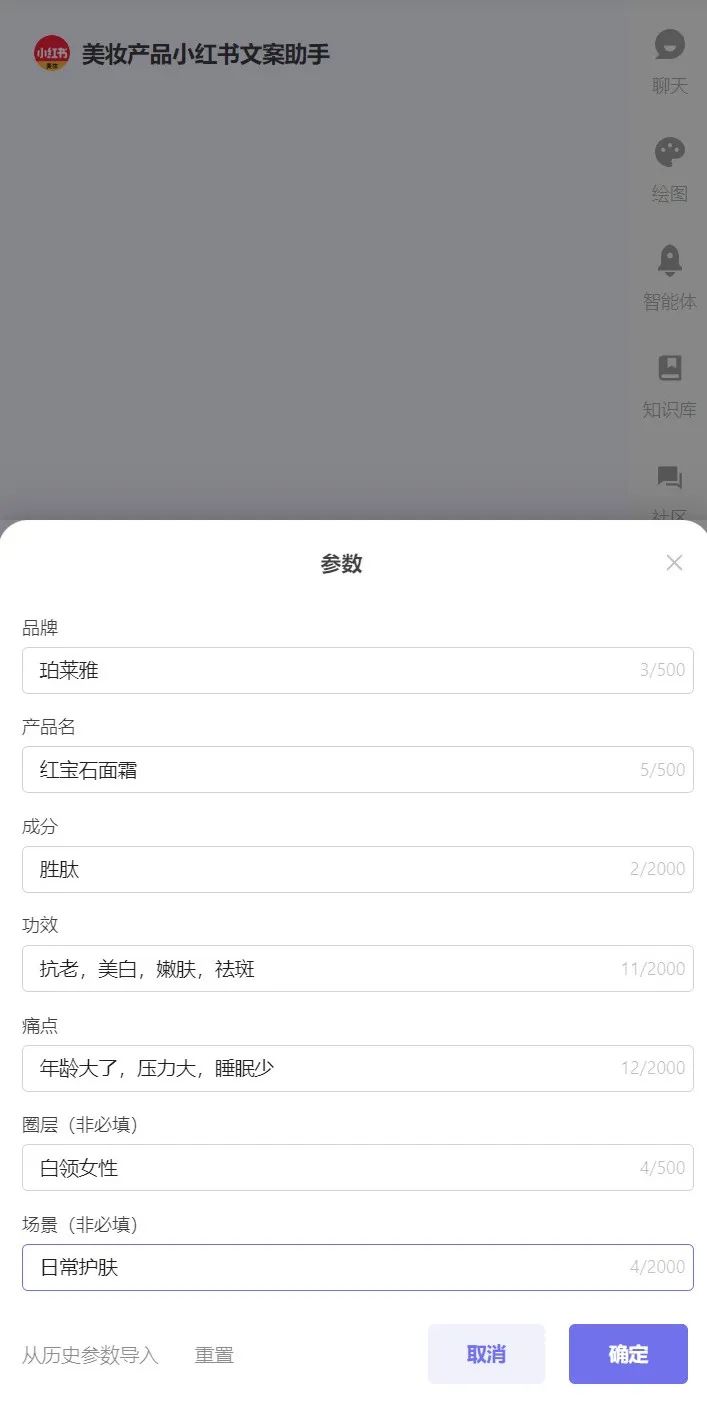Edit the 产品名 field

coord(330,770)
